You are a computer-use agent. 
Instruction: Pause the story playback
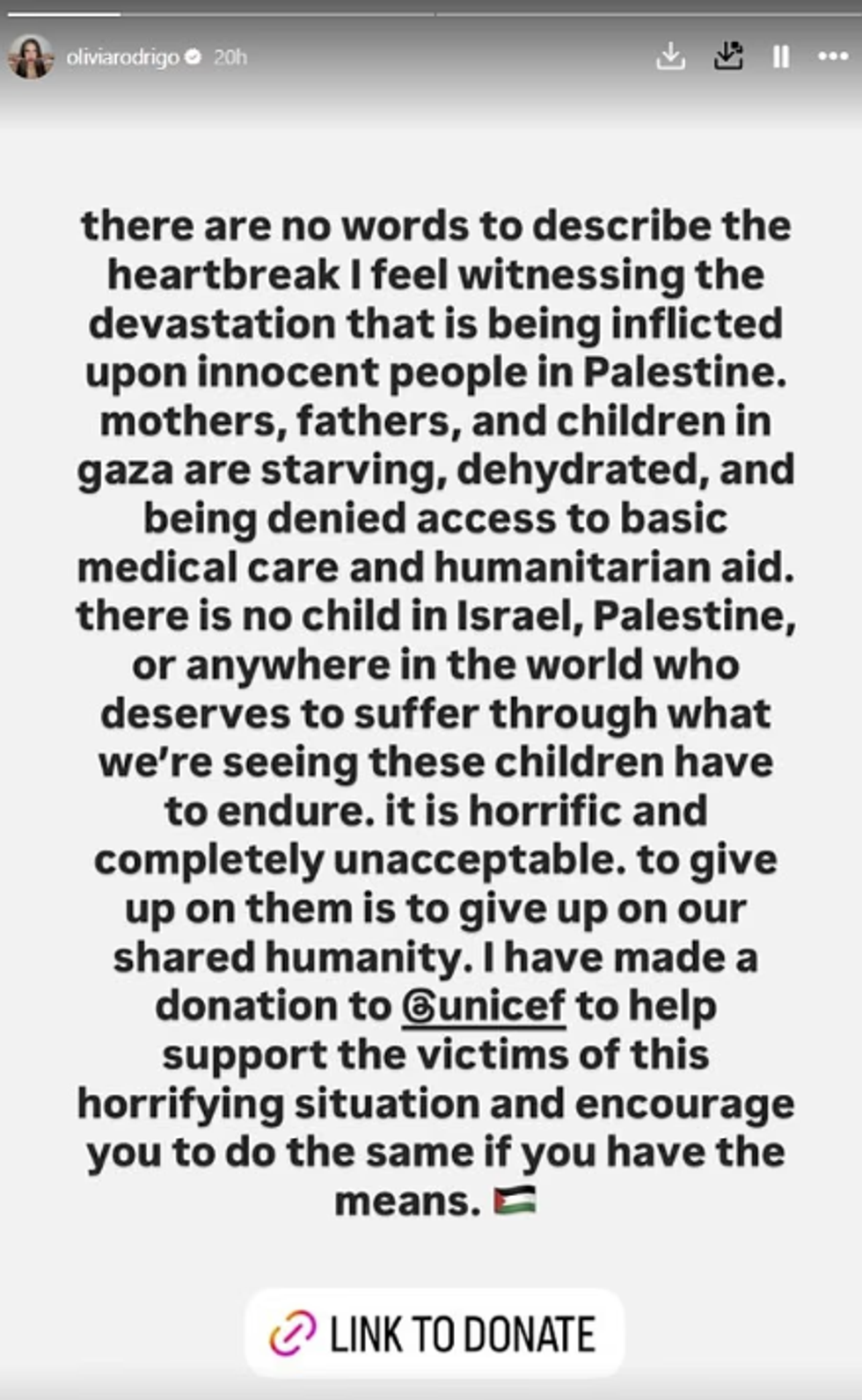point(780,57)
